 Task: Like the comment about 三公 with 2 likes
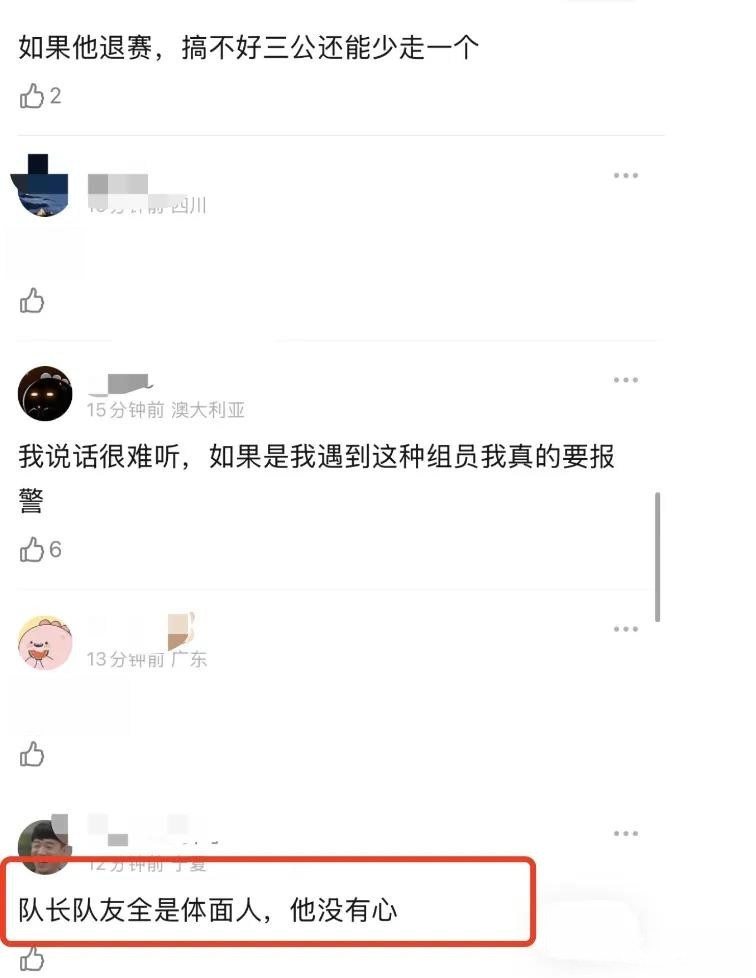point(32,96)
